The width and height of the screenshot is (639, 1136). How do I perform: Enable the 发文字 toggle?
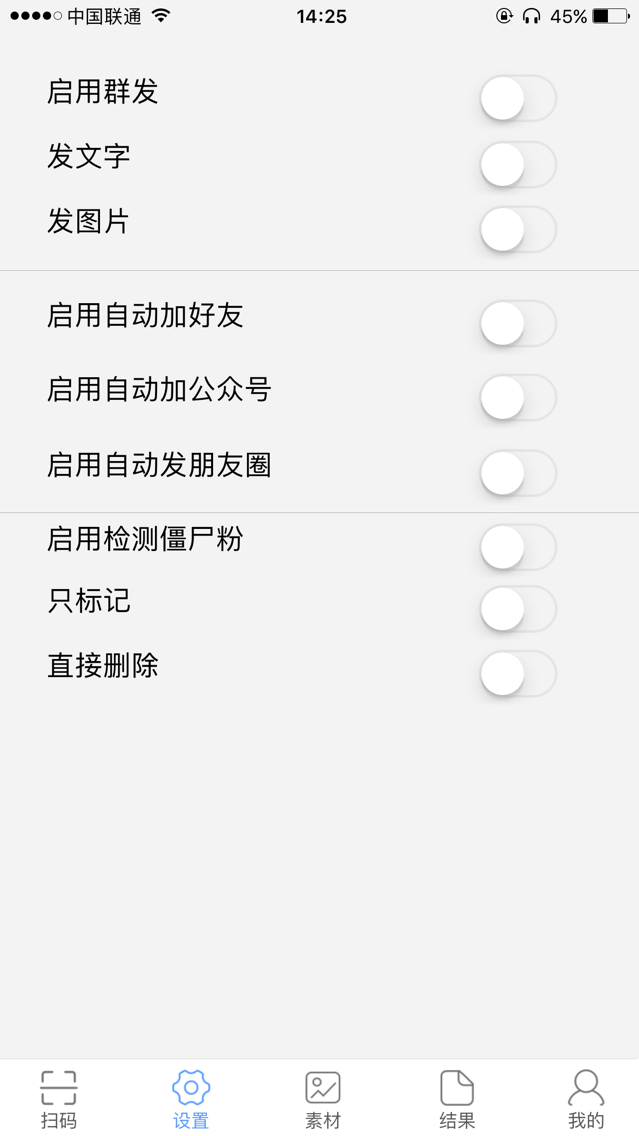point(517,164)
